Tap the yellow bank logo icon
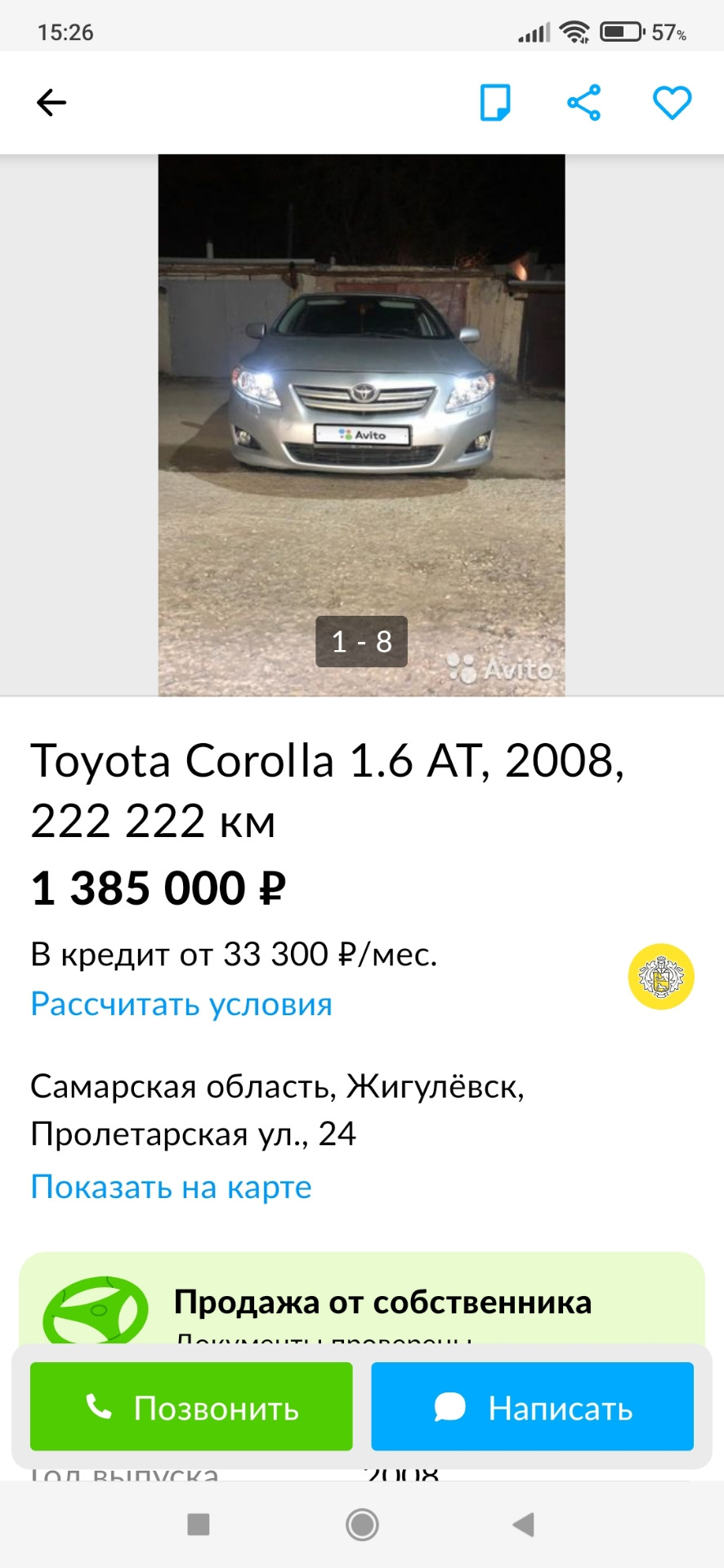Screen dimensions: 724x1568 660,977
